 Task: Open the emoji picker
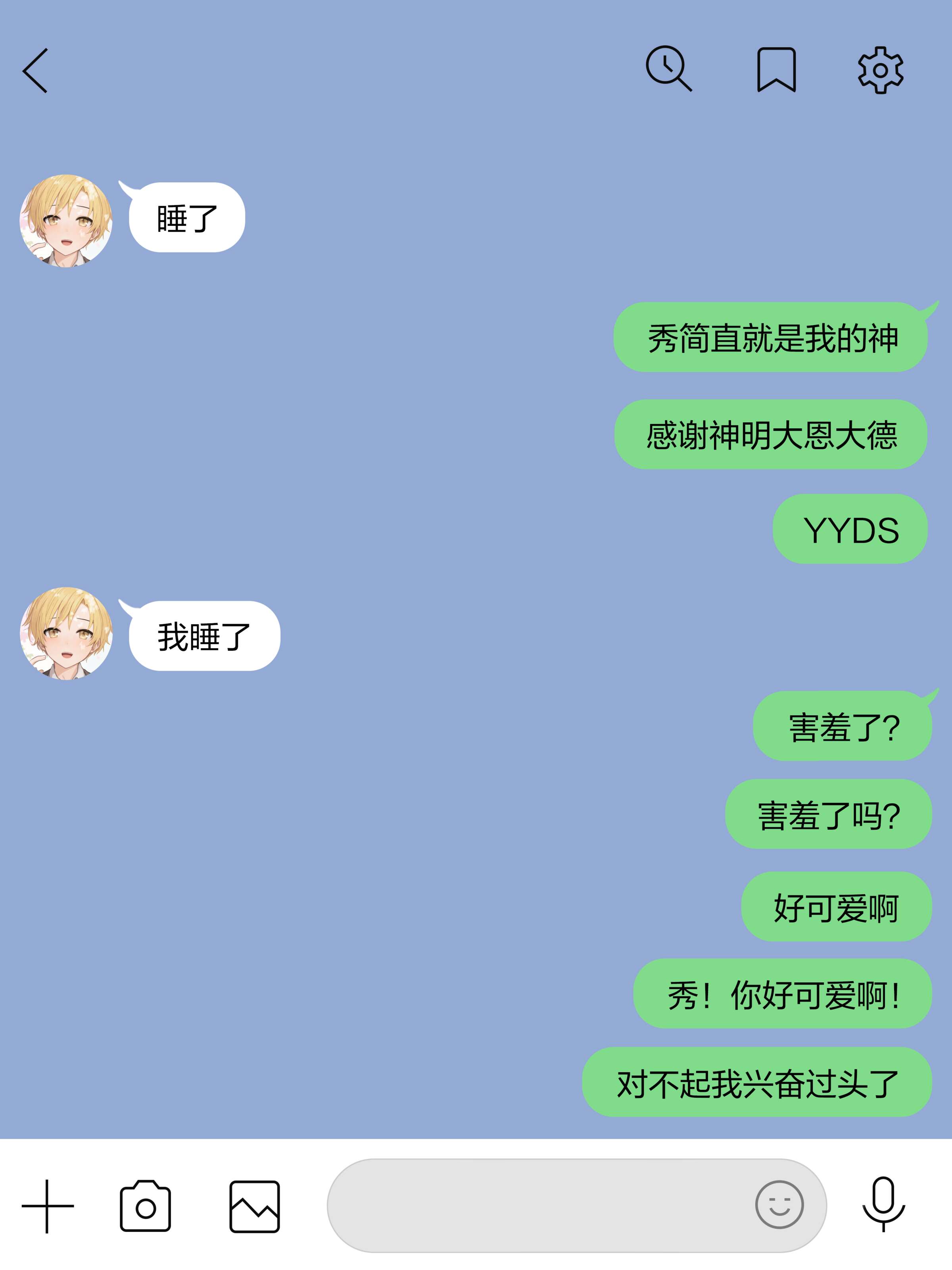(779, 1205)
